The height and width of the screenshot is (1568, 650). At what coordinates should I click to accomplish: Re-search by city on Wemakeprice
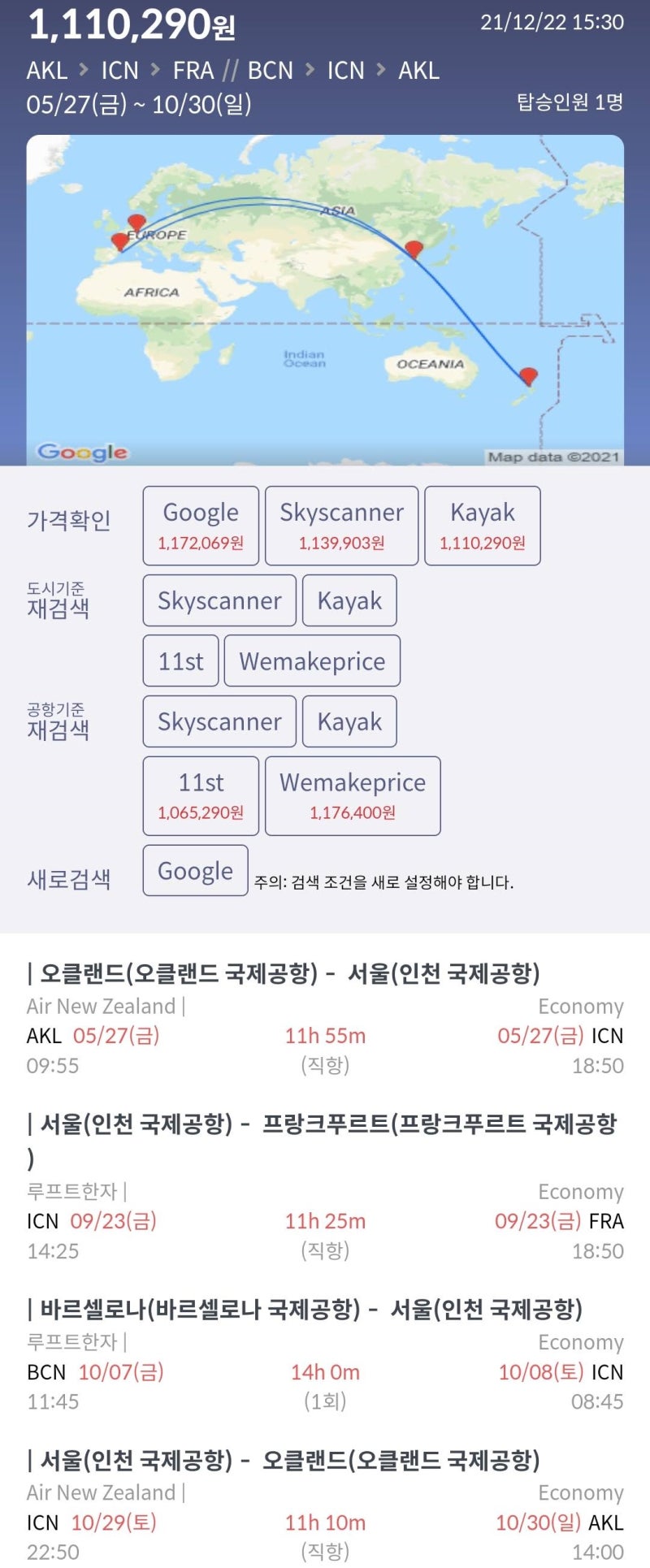(x=312, y=661)
